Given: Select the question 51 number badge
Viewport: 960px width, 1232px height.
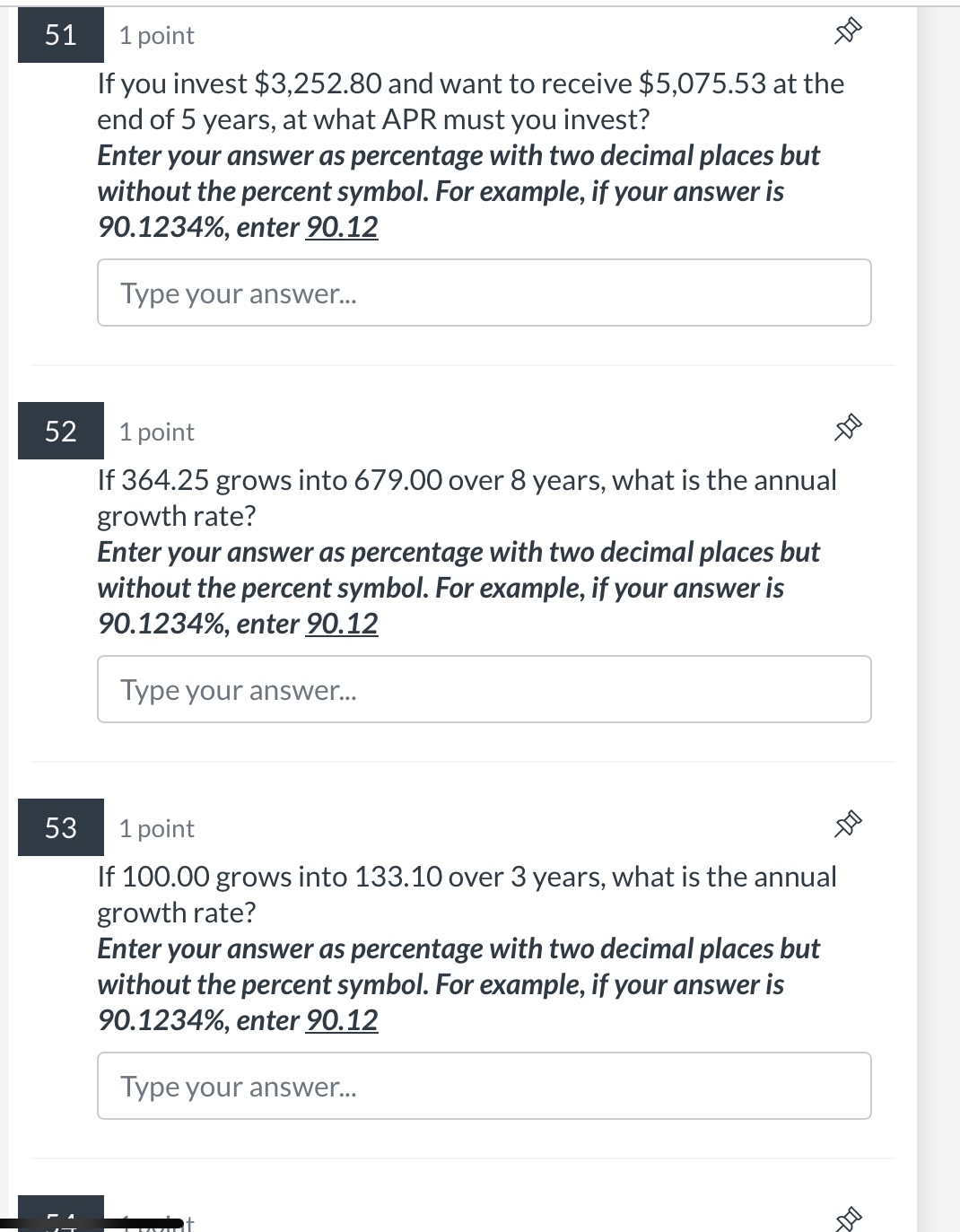Looking at the screenshot, I should pyautogui.click(x=60, y=36).
